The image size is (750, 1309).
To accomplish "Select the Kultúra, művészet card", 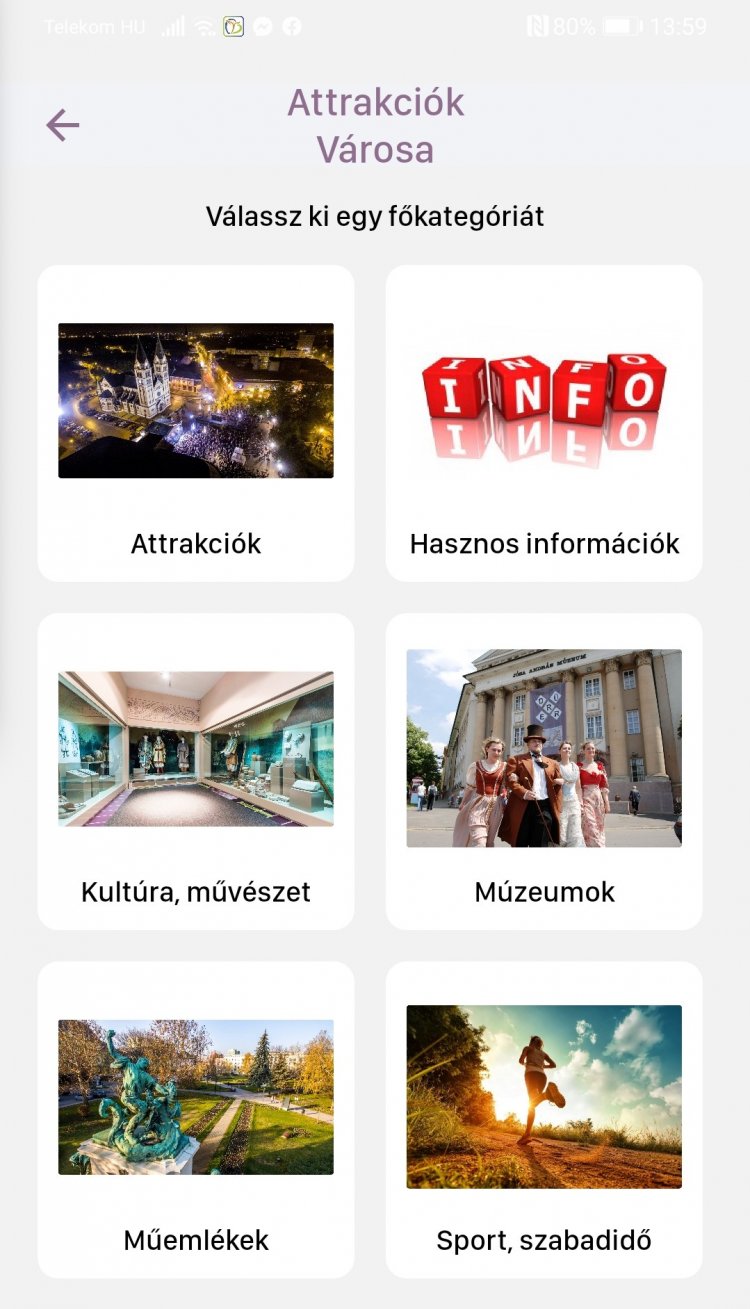I will pos(196,771).
